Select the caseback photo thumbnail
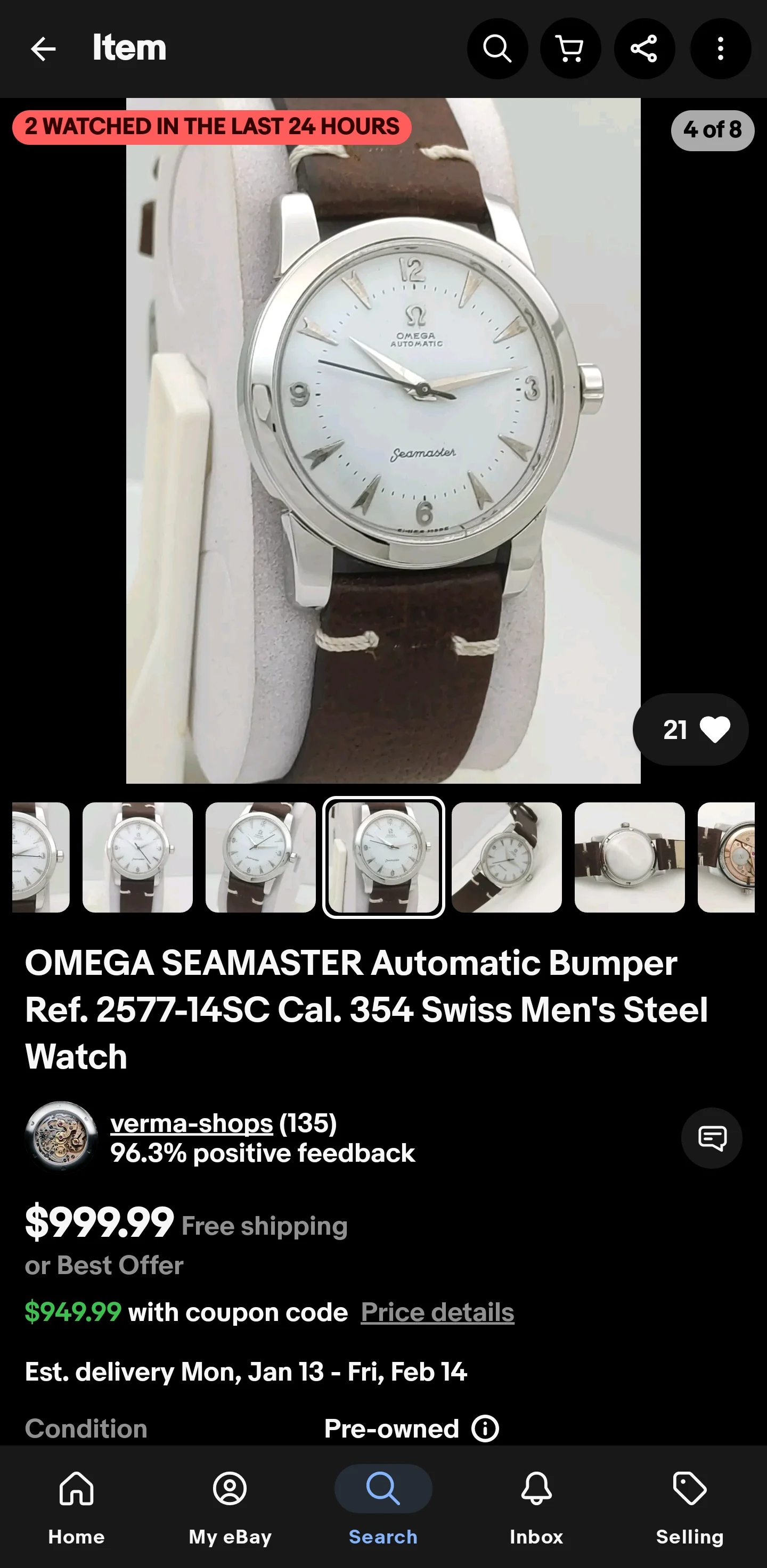Viewport: 767px width, 1568px height. [x=630, y=857]
